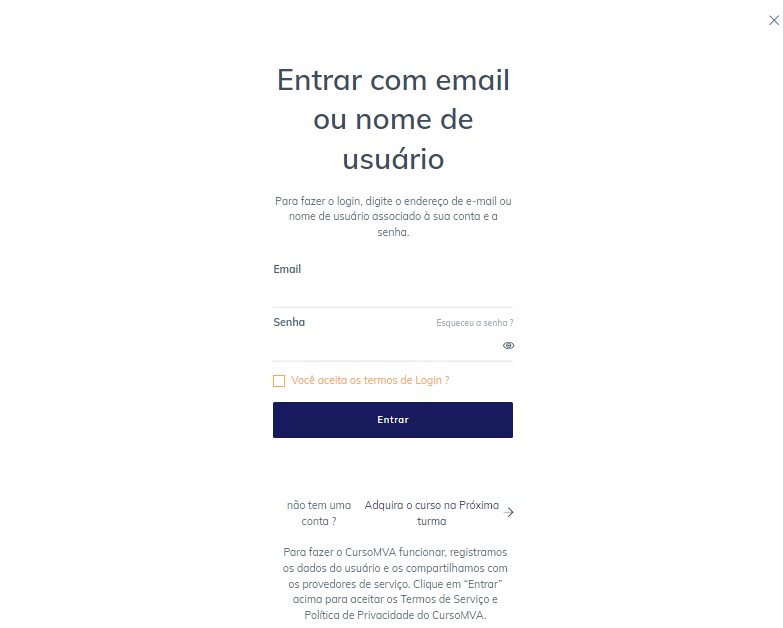
Task: Toggle password visibility eye icon
Action: coord(508,346)
